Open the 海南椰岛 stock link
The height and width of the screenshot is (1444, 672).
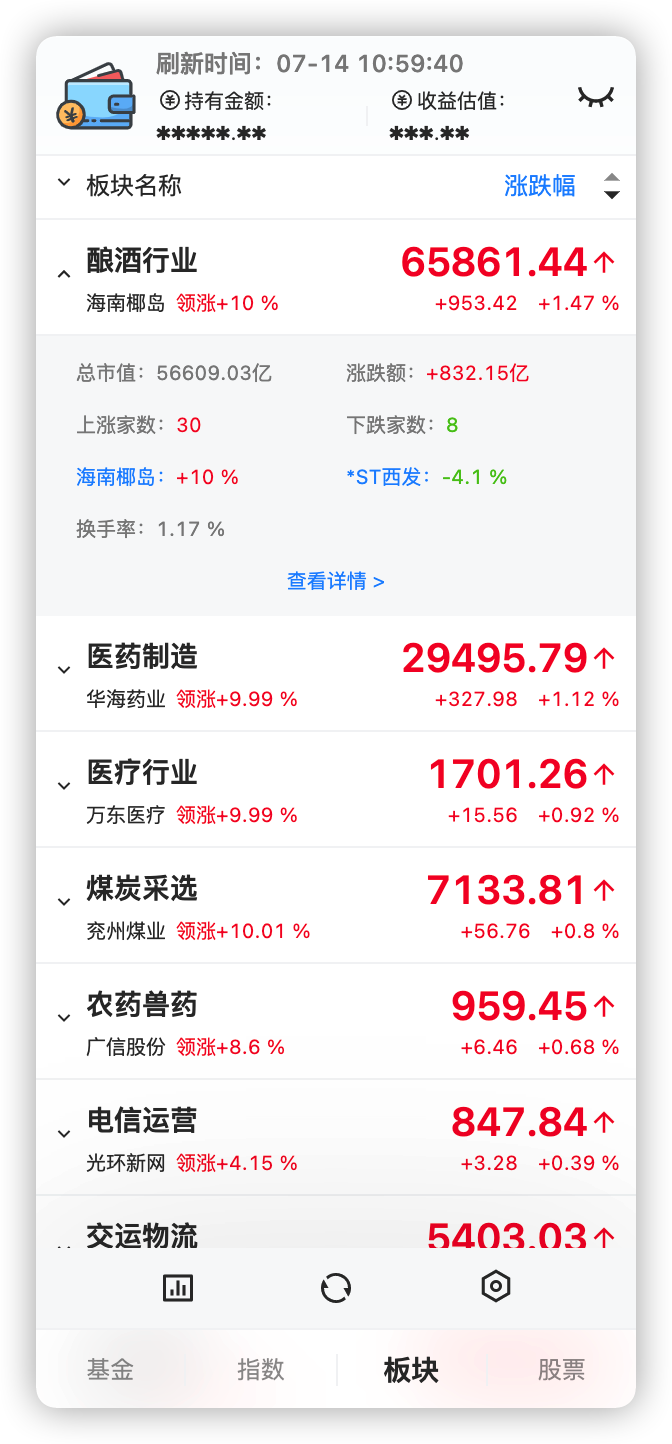pos(120,477)
